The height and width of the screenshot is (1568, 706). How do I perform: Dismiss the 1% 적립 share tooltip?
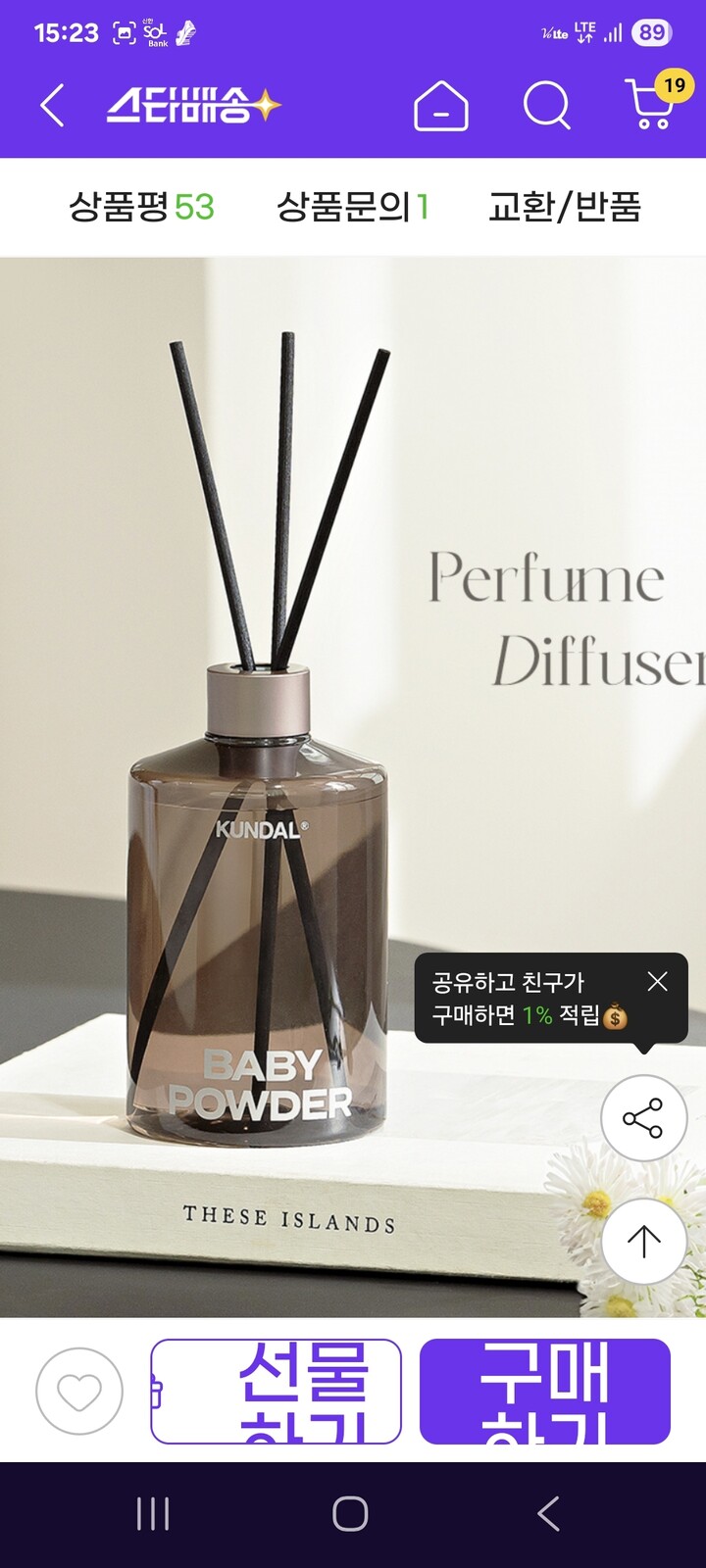coord(658,981)
